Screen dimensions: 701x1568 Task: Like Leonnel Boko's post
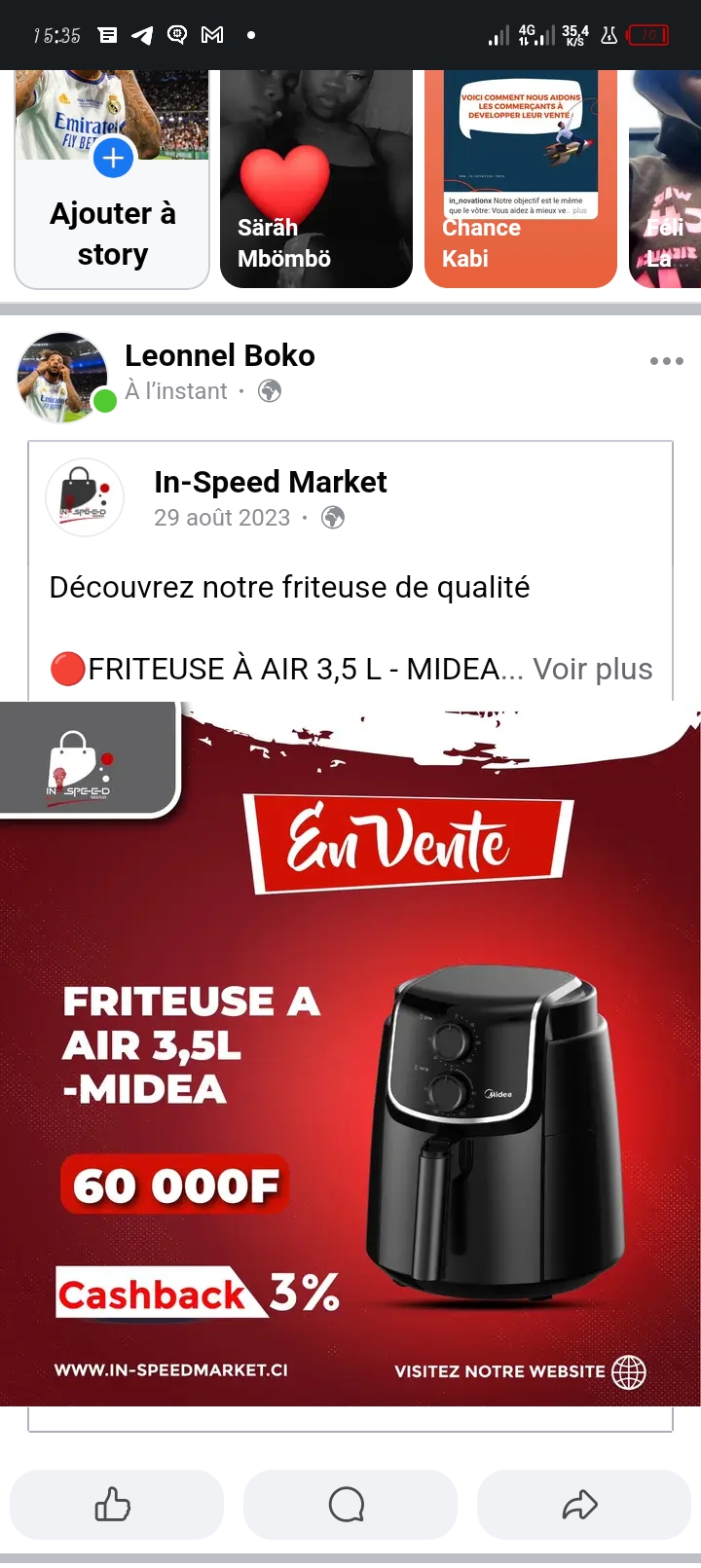117,1505
